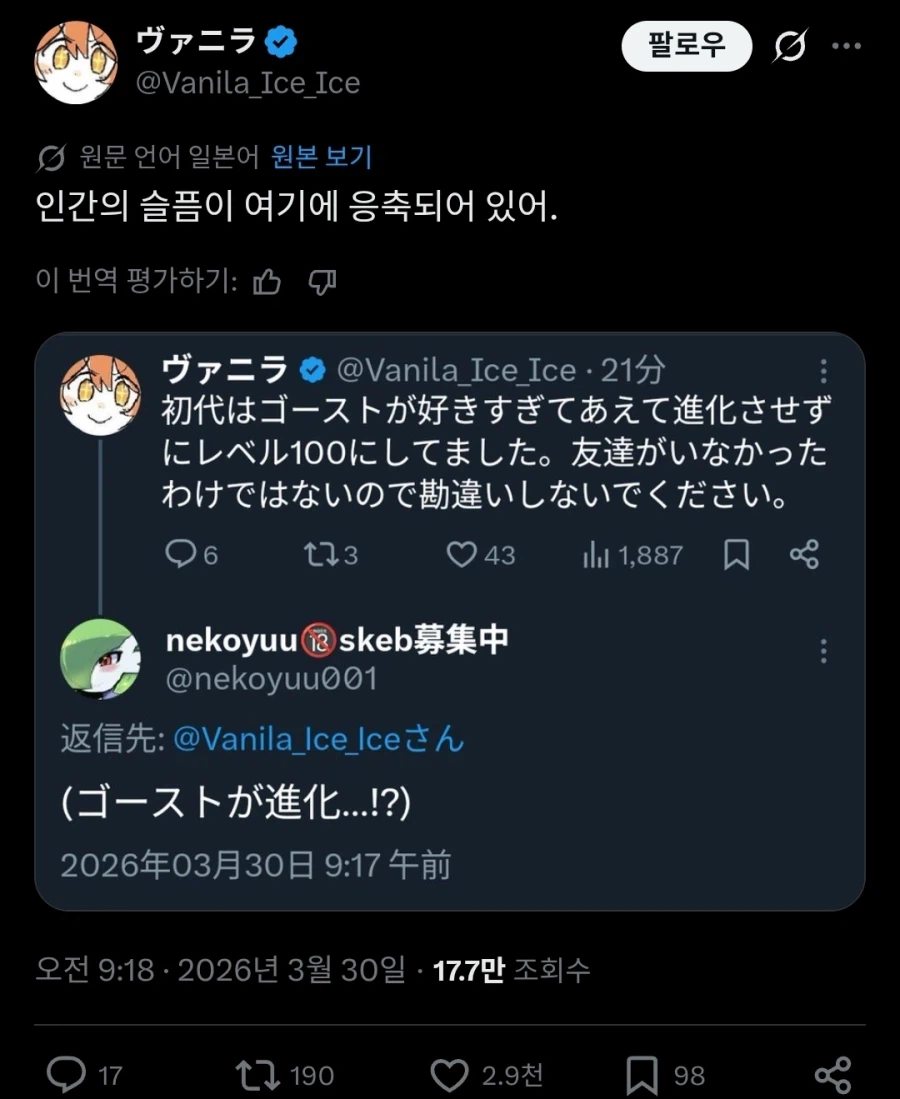The image size is (900, 1099).
Task: Click the 팔로우 follow button
Action: click(x=687, y=46)
